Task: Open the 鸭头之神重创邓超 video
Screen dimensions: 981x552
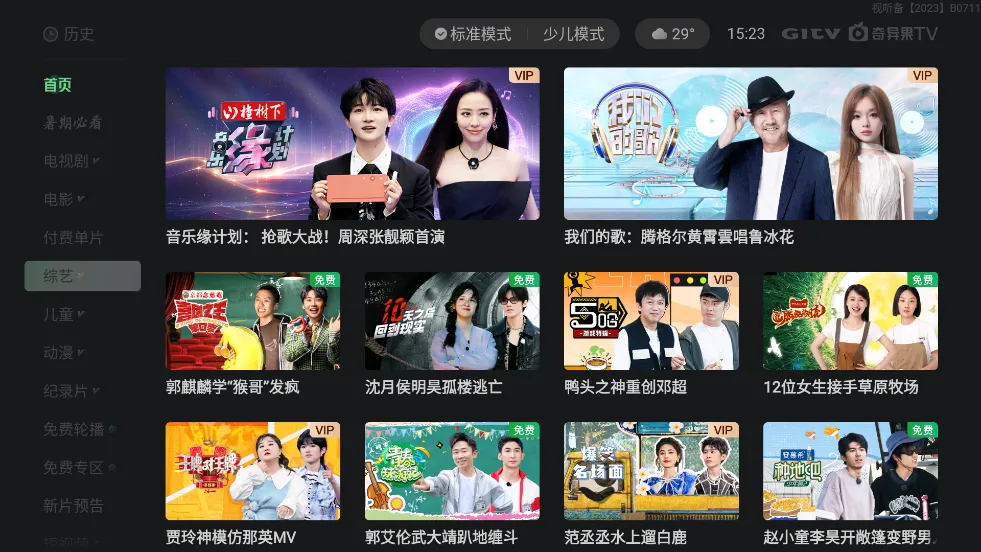Action: coord(651,321)
